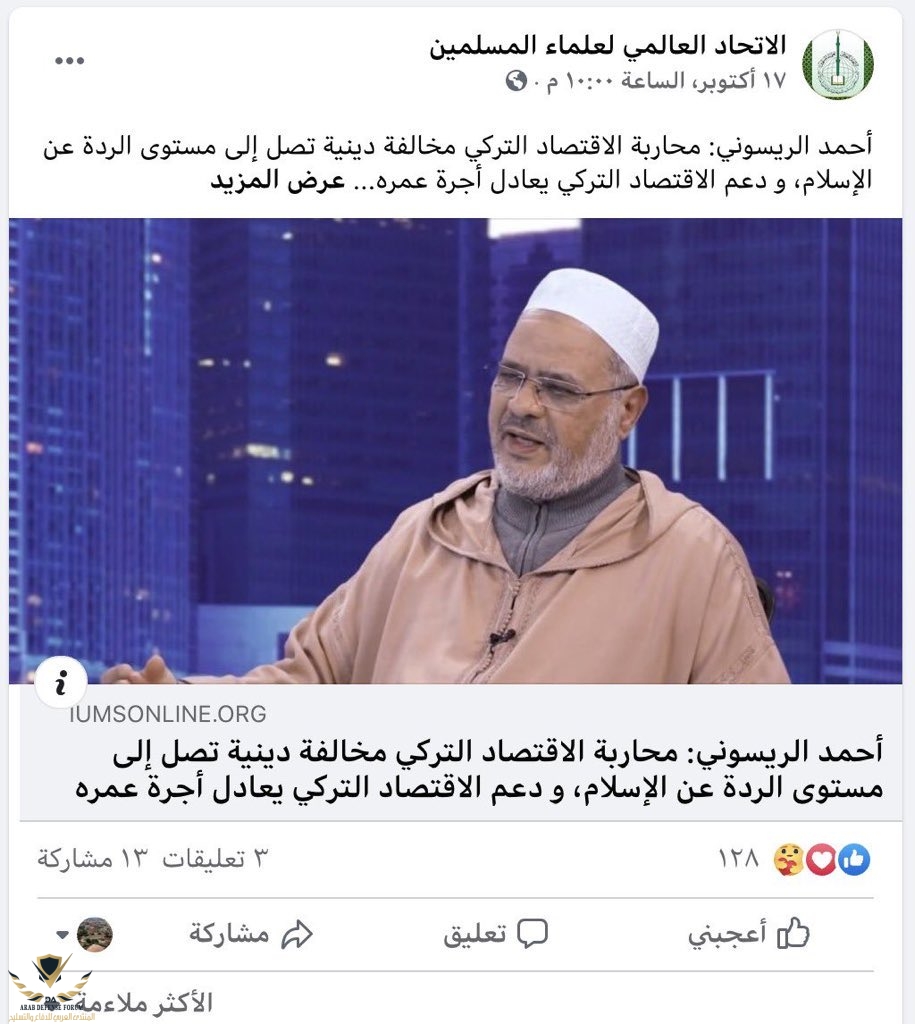Share the post with مشاركة
915x1024 pixels.
(250, 934)
